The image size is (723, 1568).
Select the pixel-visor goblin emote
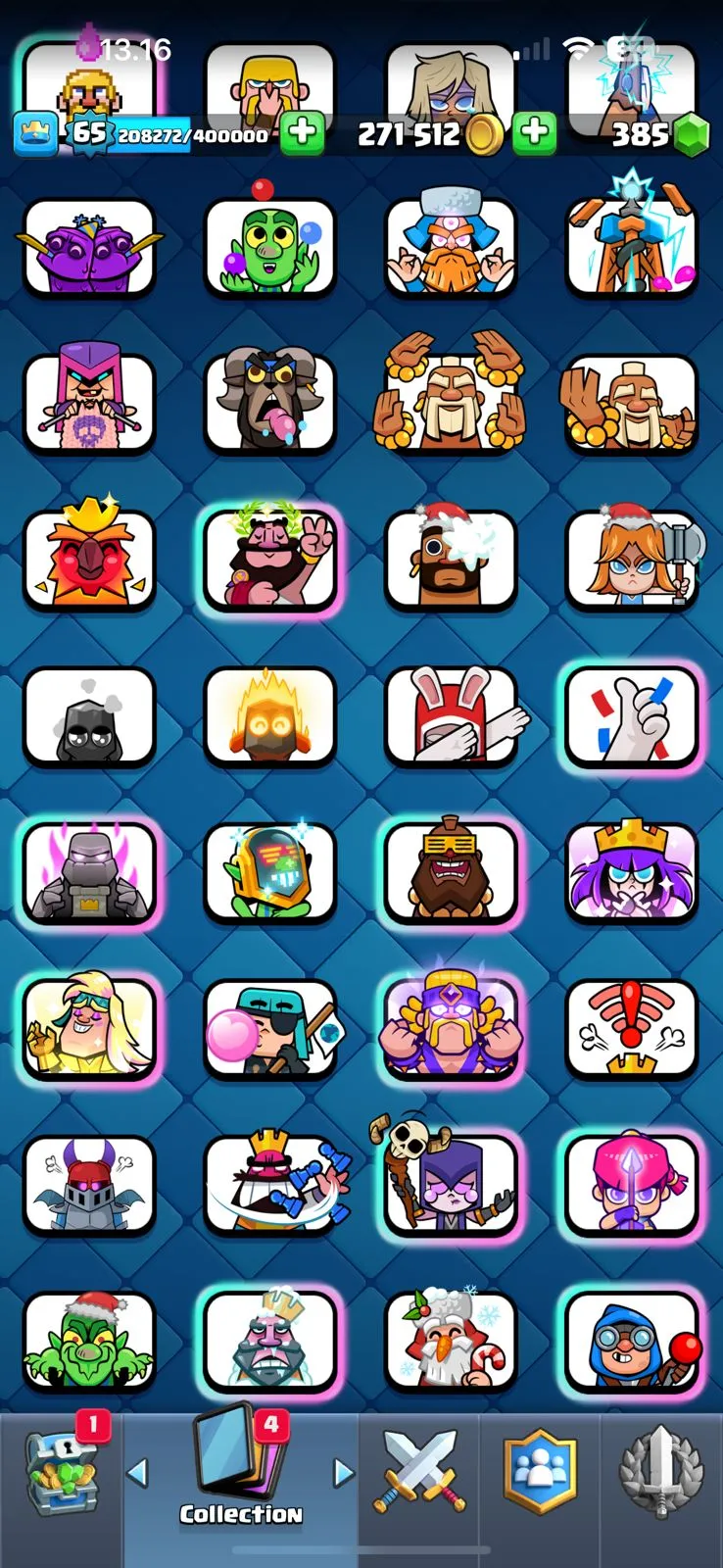269,872
